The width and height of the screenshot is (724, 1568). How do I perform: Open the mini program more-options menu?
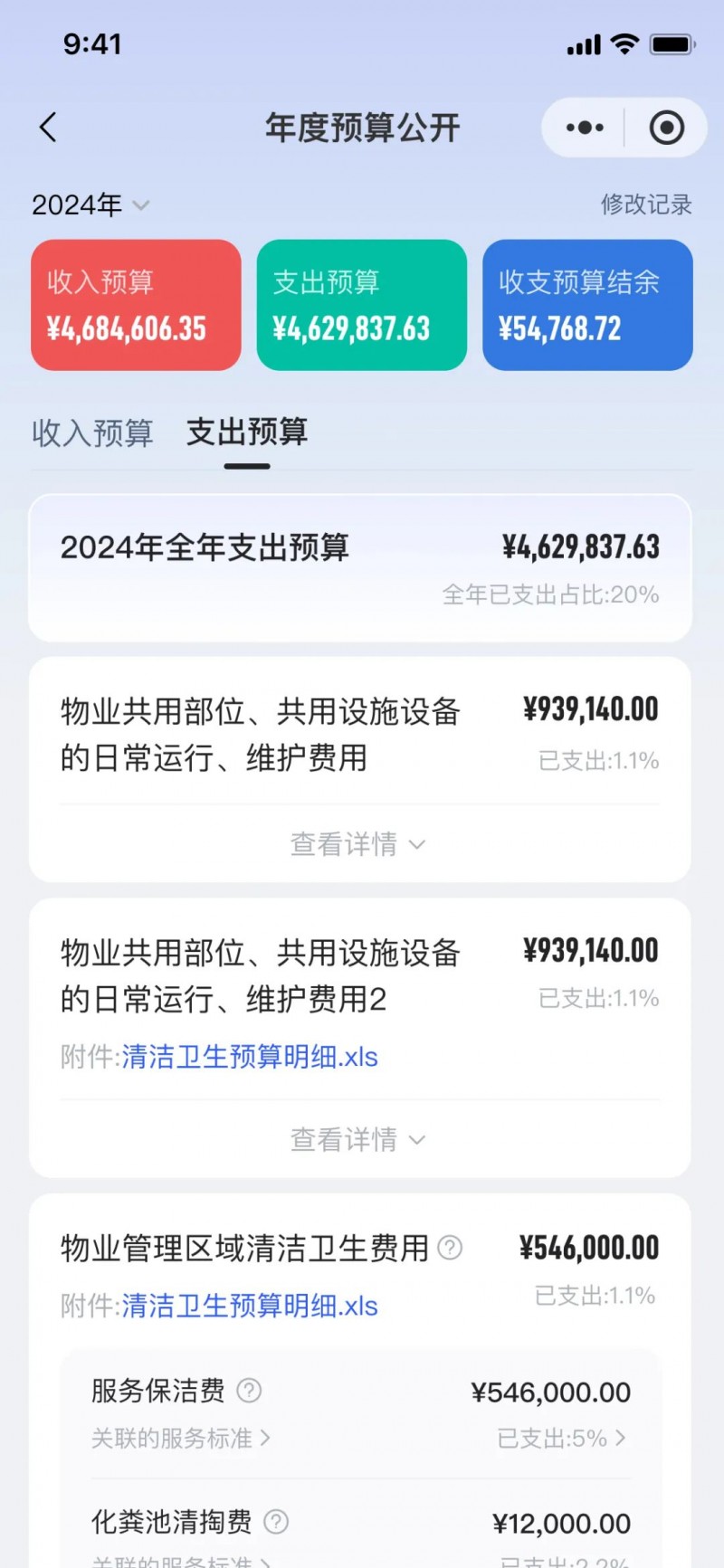pos(585,128)
